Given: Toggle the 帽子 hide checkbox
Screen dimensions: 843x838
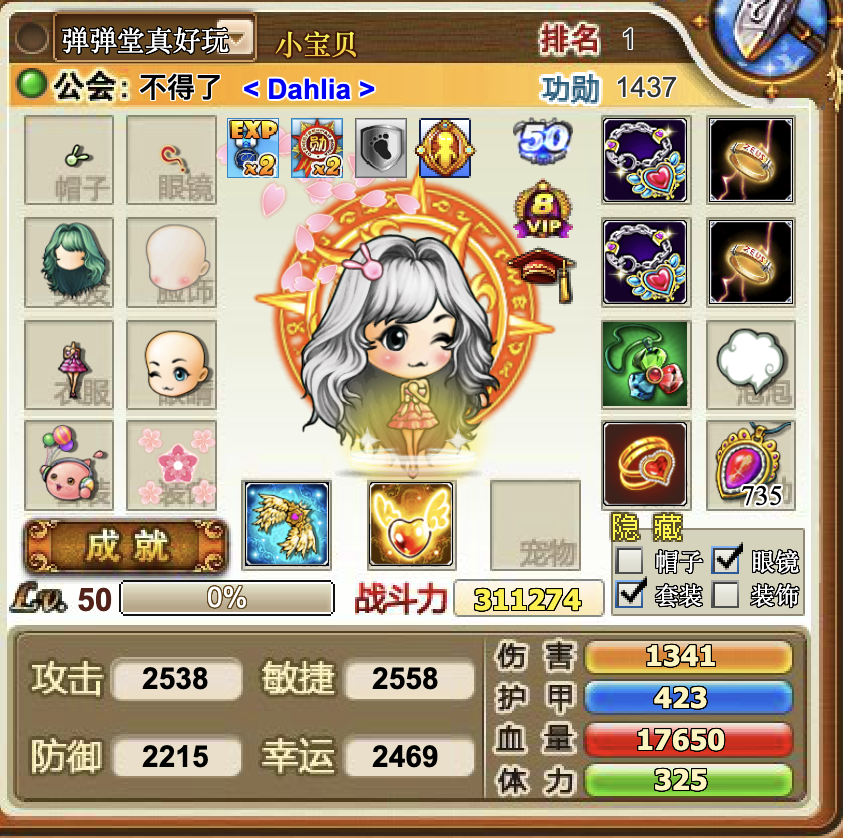Looking at the screenshot, I should pyautogui.click(x=630, y=561).
